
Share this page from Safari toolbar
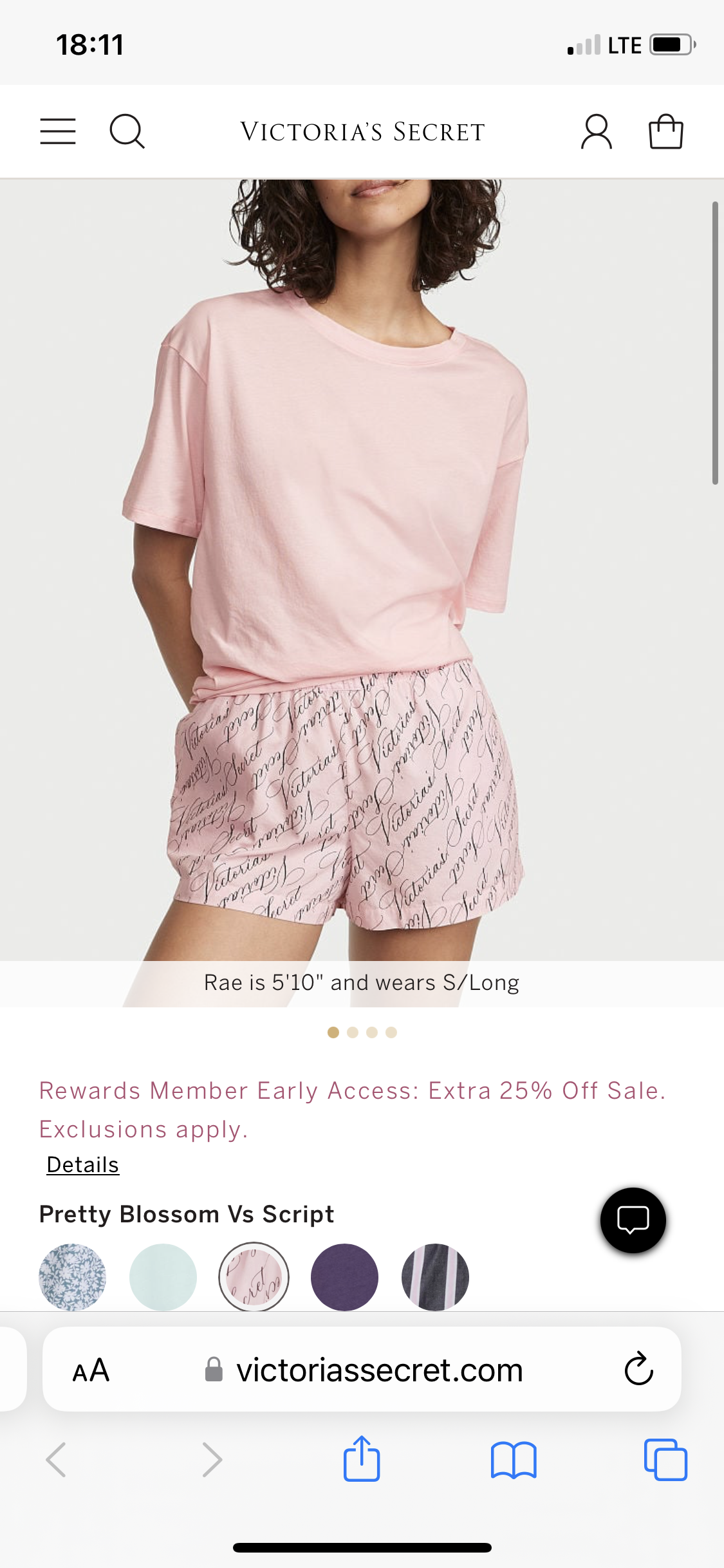[x=362, y=1459]
